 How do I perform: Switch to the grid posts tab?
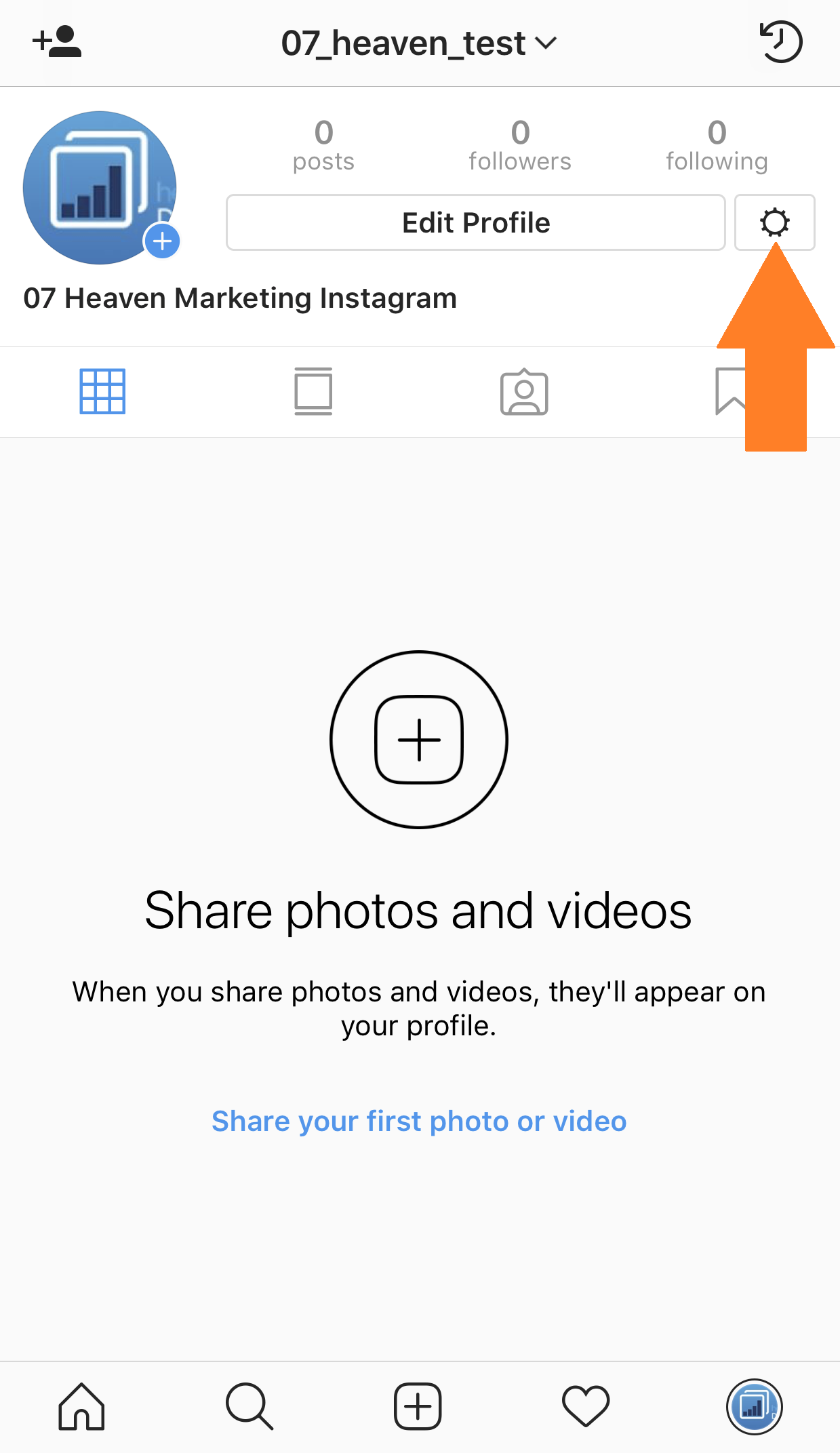click(102, 391)
